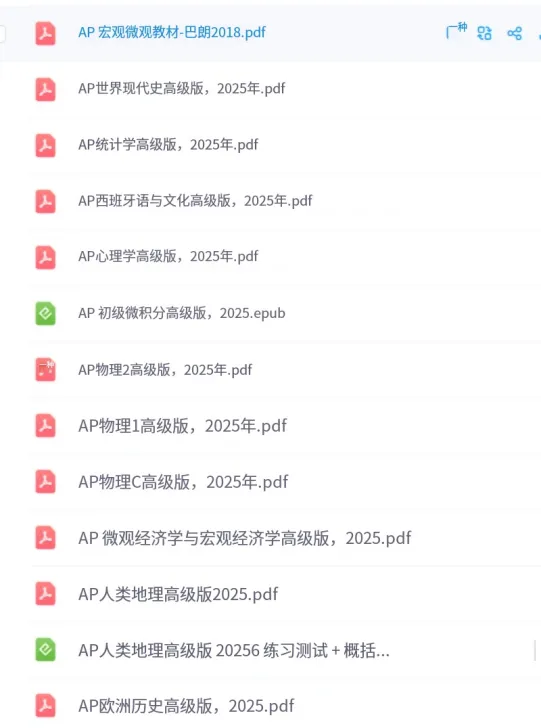
Task: Tap the convert icon beside 巴朗2018.pdf
Action: (x=484, y=33)
